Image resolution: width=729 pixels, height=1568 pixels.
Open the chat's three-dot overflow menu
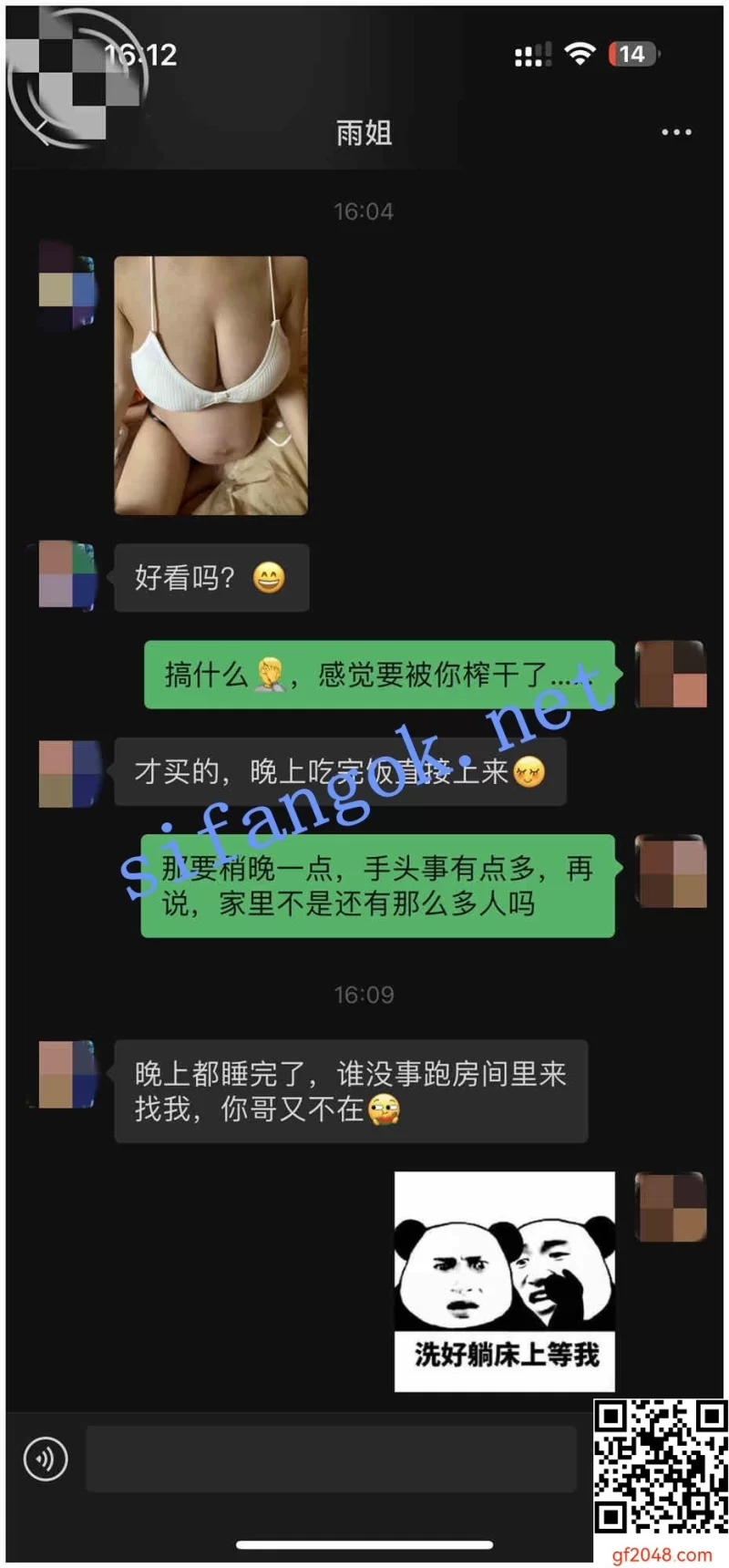(x=676, y=133)
